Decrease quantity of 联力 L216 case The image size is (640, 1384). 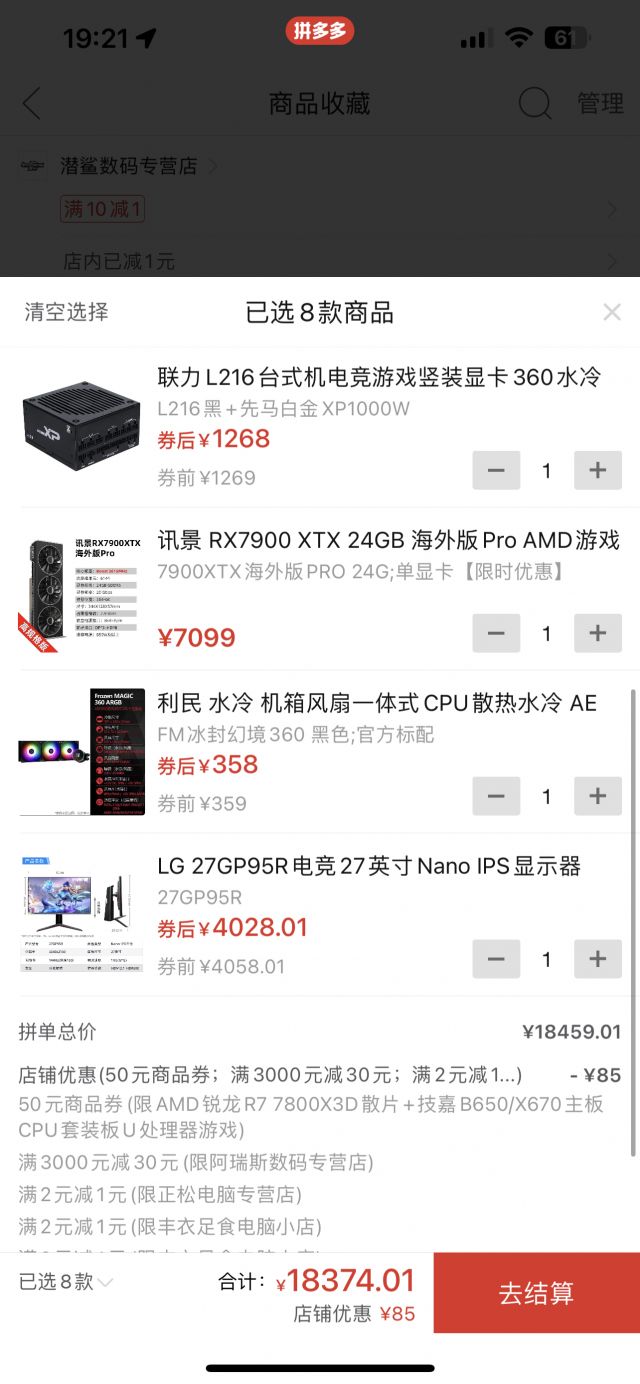(496, 470)
